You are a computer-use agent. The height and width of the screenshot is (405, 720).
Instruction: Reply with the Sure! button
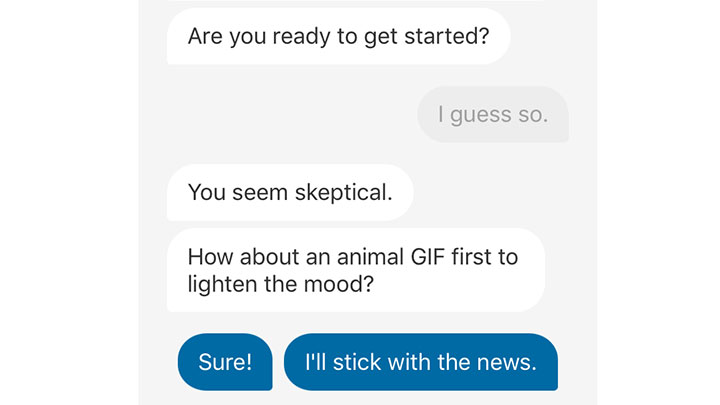[x=225, y=362]
